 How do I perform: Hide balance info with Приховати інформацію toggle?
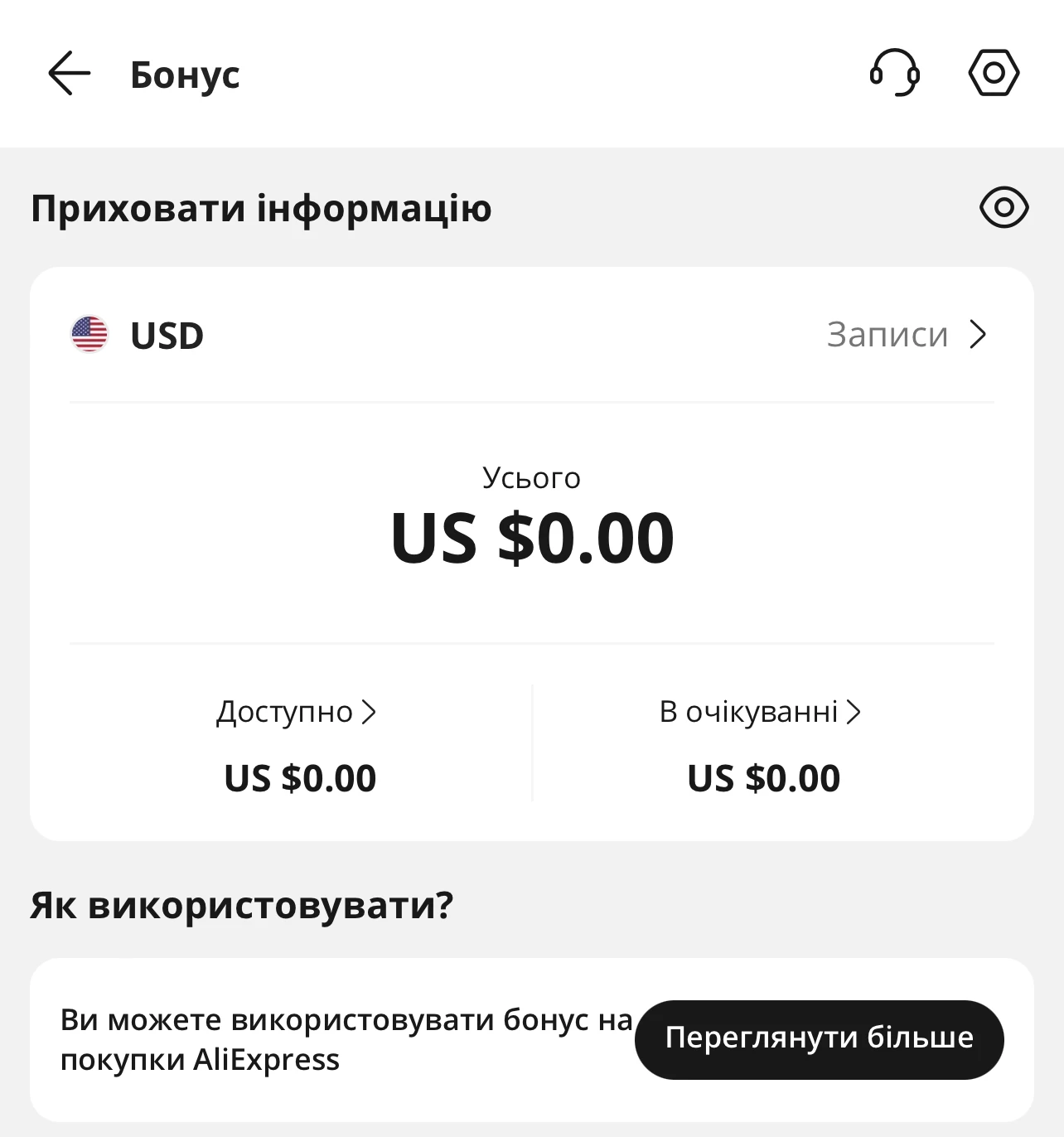tap(262, 208)
